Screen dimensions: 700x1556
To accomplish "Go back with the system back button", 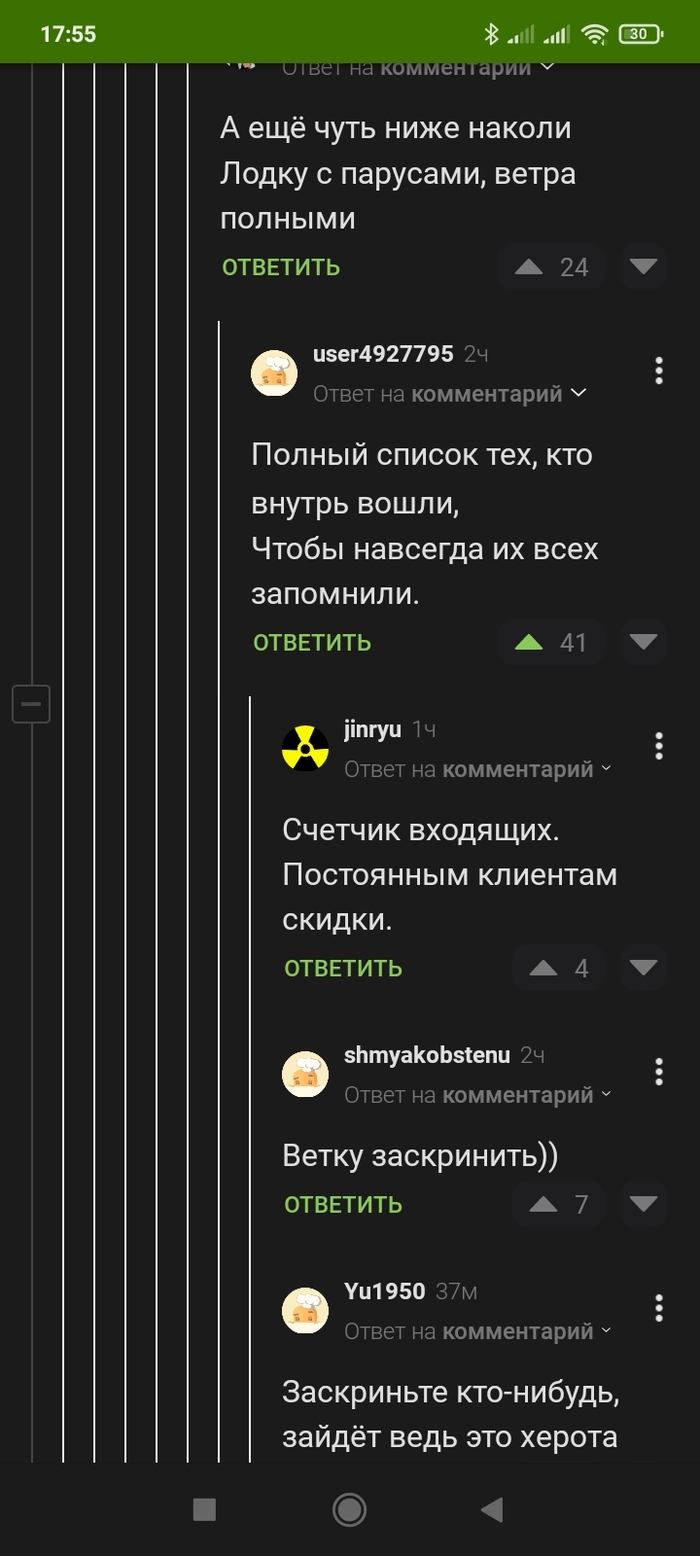I will point(491,1509).
